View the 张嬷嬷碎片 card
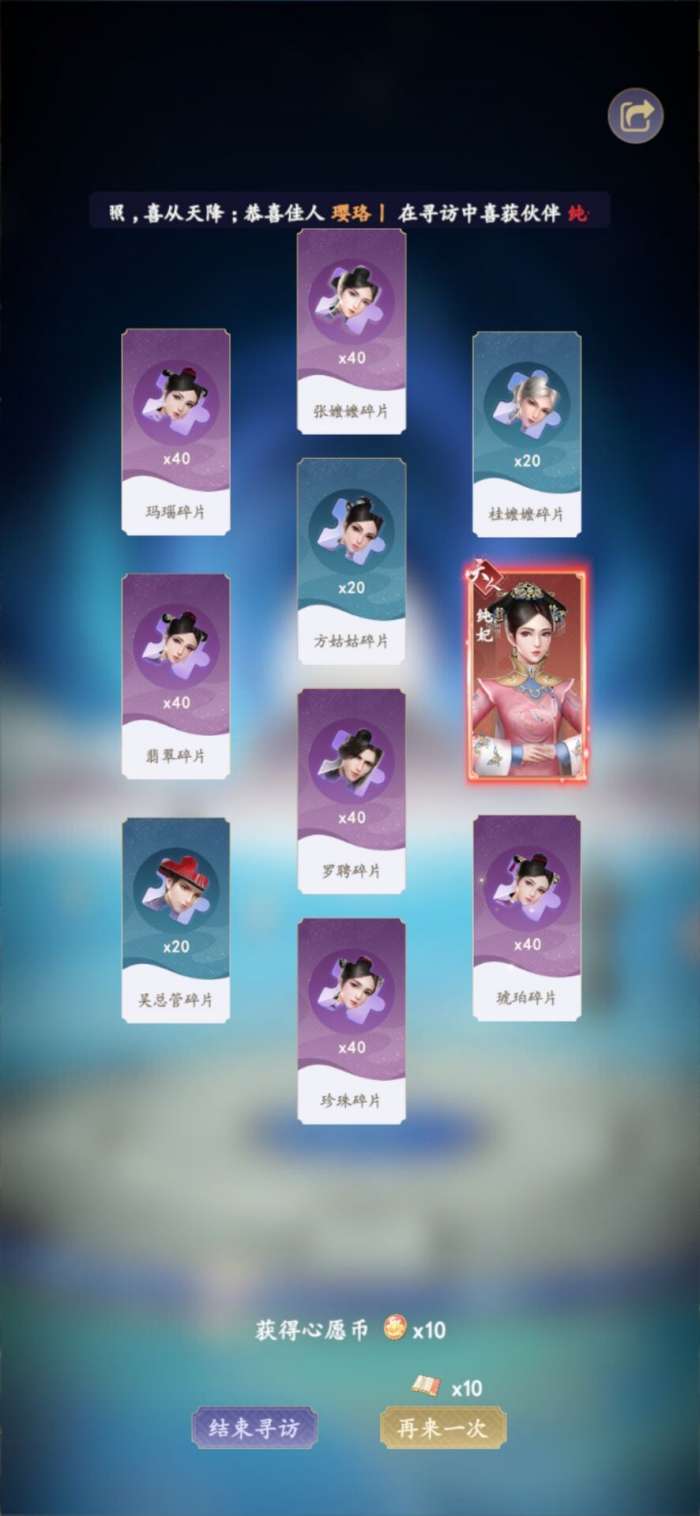700x1516 pixels. [351, 331]
